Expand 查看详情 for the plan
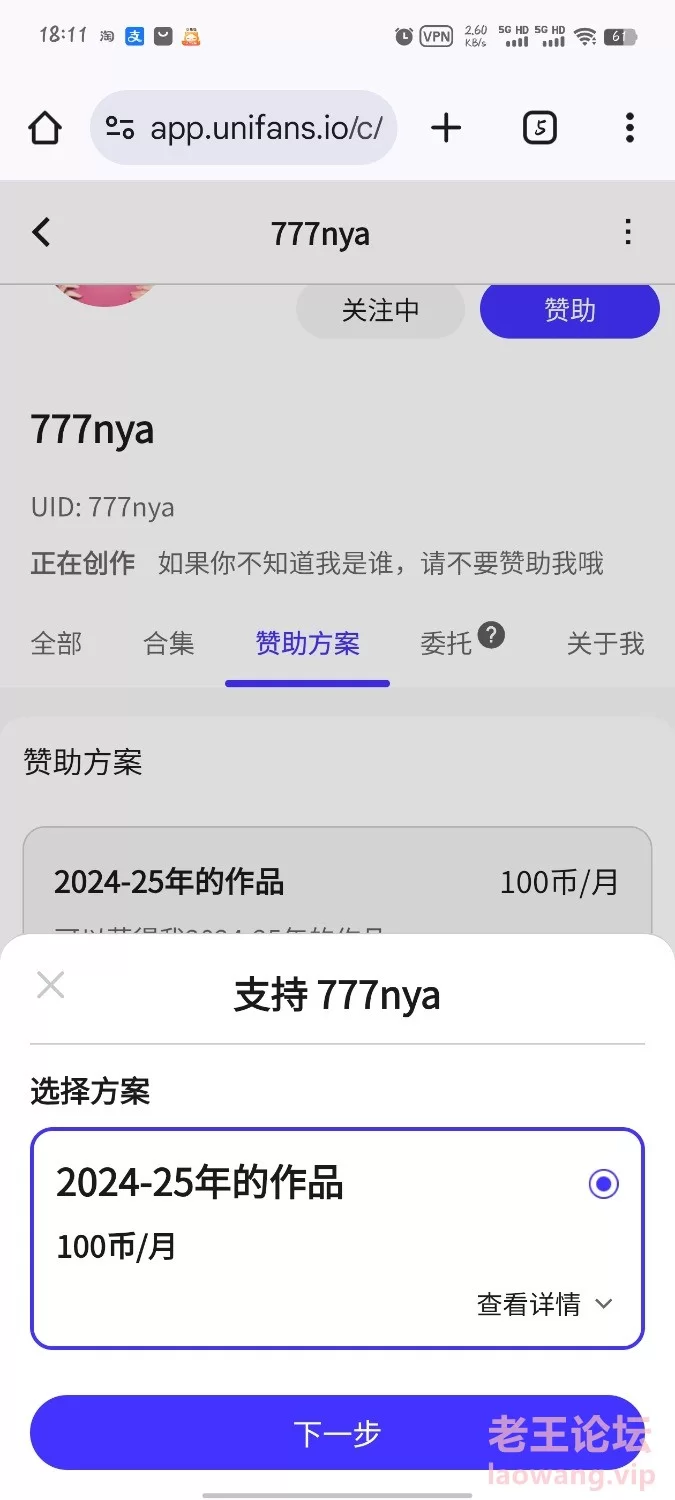This screenshot has width=675, height=1500. tap(545, 1304)
